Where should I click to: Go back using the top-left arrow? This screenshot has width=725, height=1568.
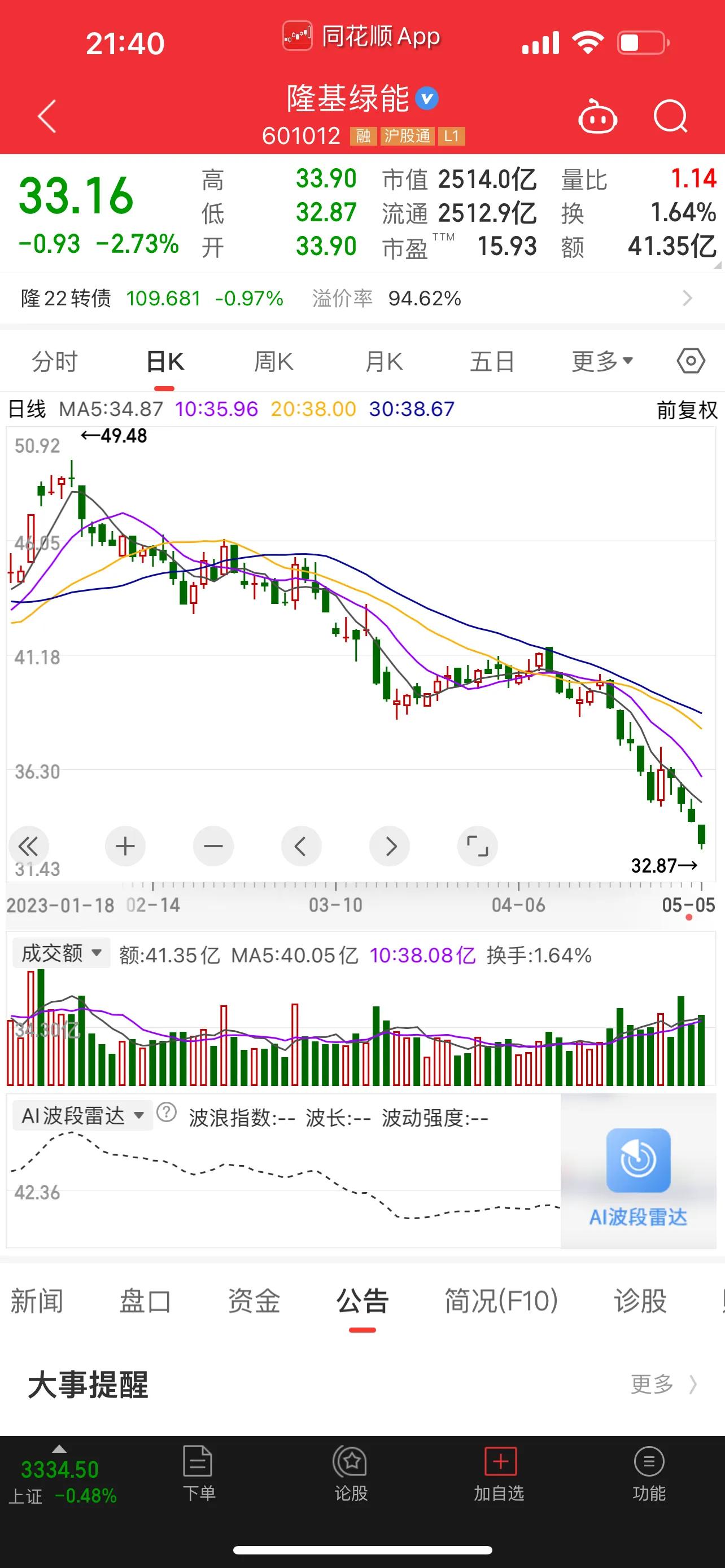(47, 116)
